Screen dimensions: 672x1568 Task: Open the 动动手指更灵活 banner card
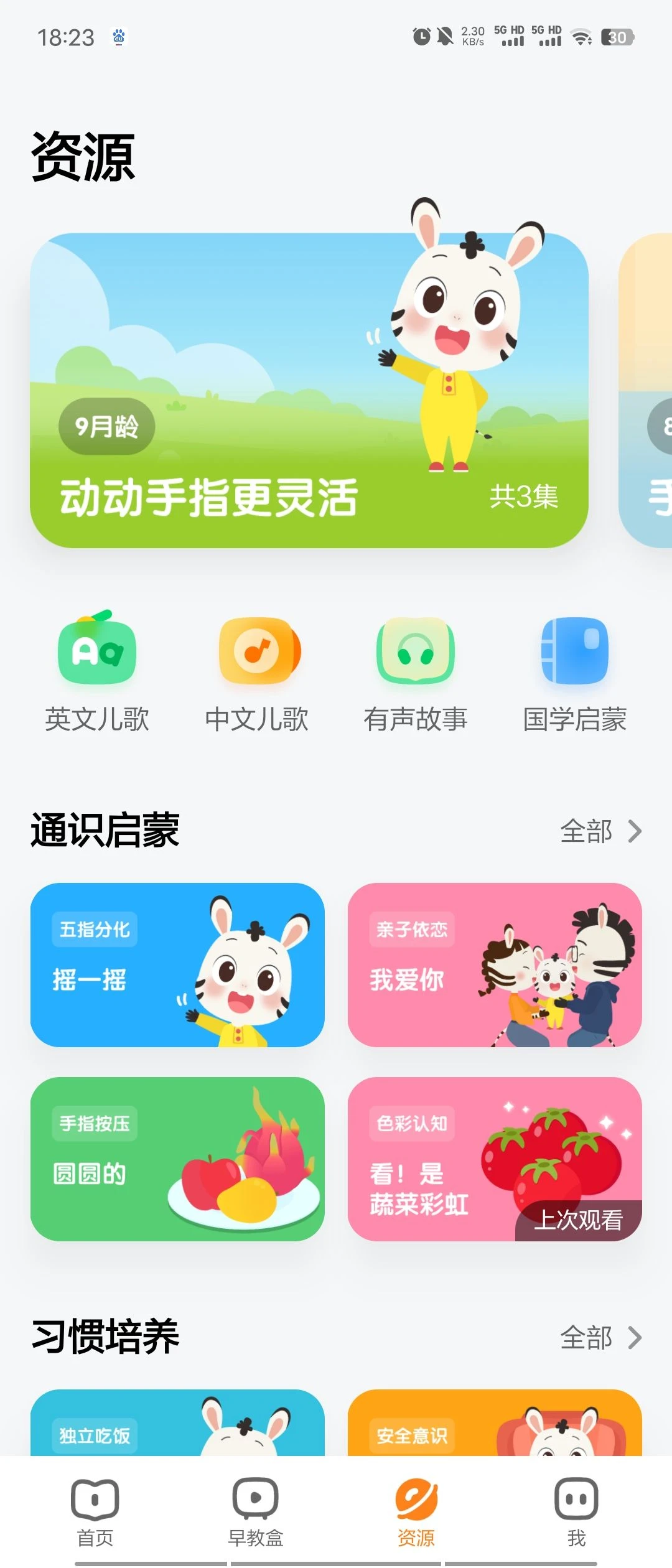(x=309, y=391)
